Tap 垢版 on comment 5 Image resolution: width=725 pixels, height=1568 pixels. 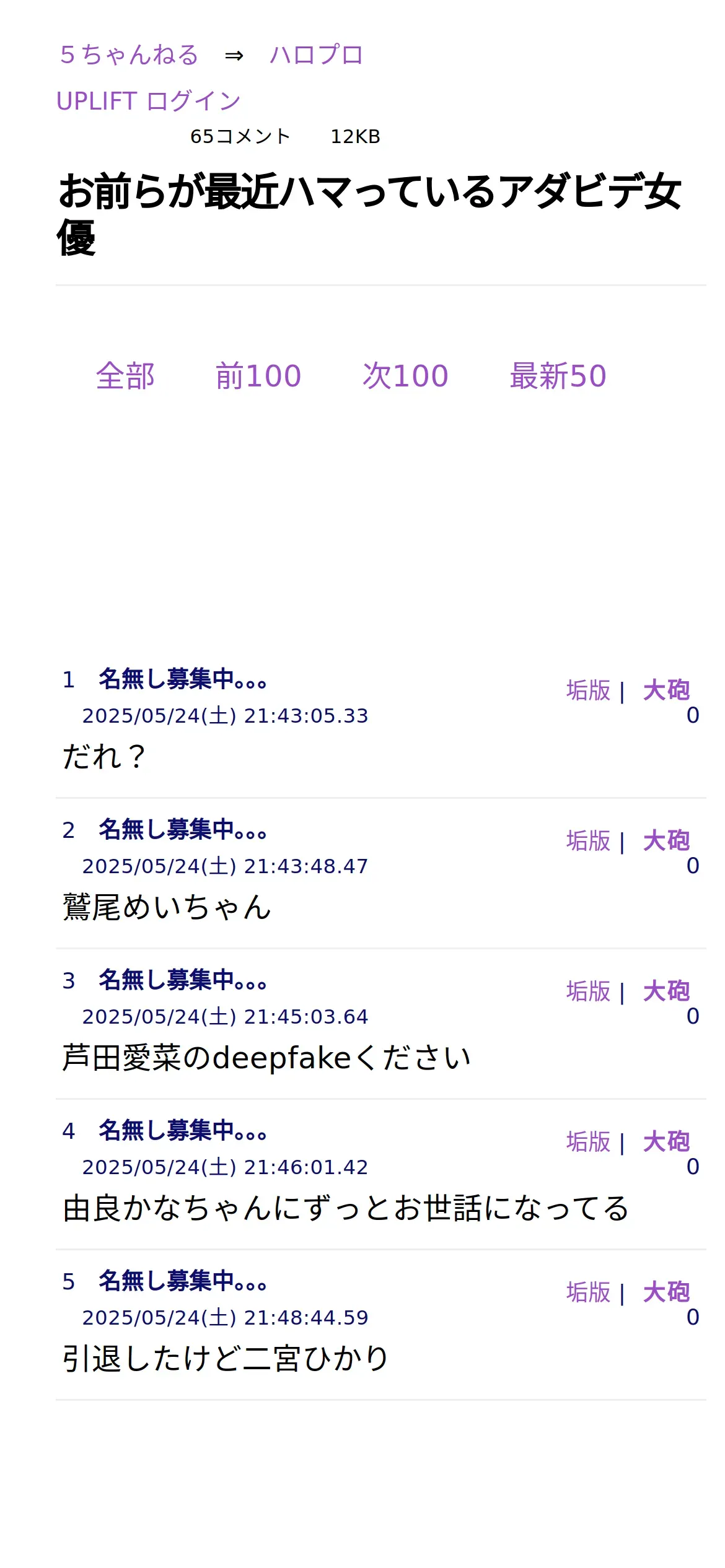588,1292
